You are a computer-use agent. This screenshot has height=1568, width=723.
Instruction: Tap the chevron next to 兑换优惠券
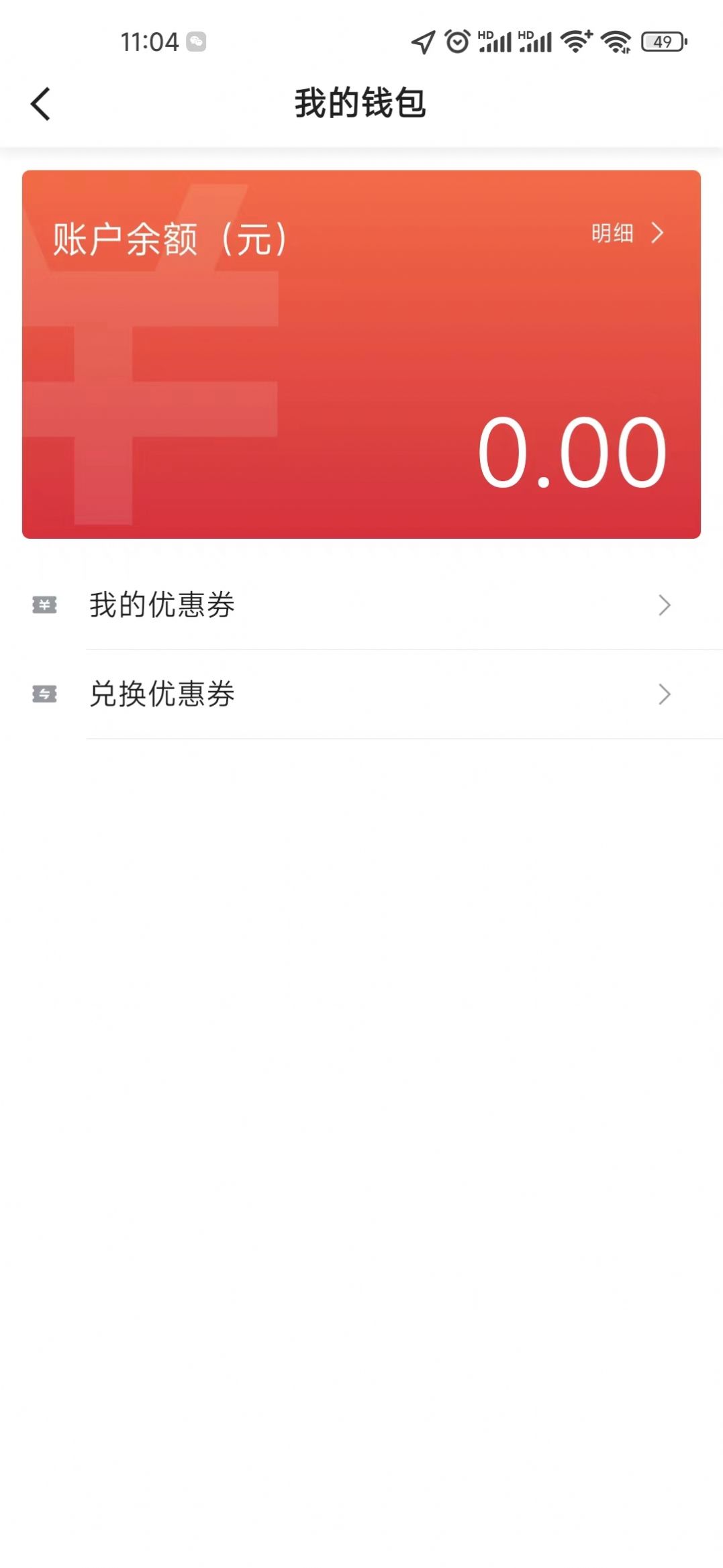pyautogui.click(x=665, y=695)
